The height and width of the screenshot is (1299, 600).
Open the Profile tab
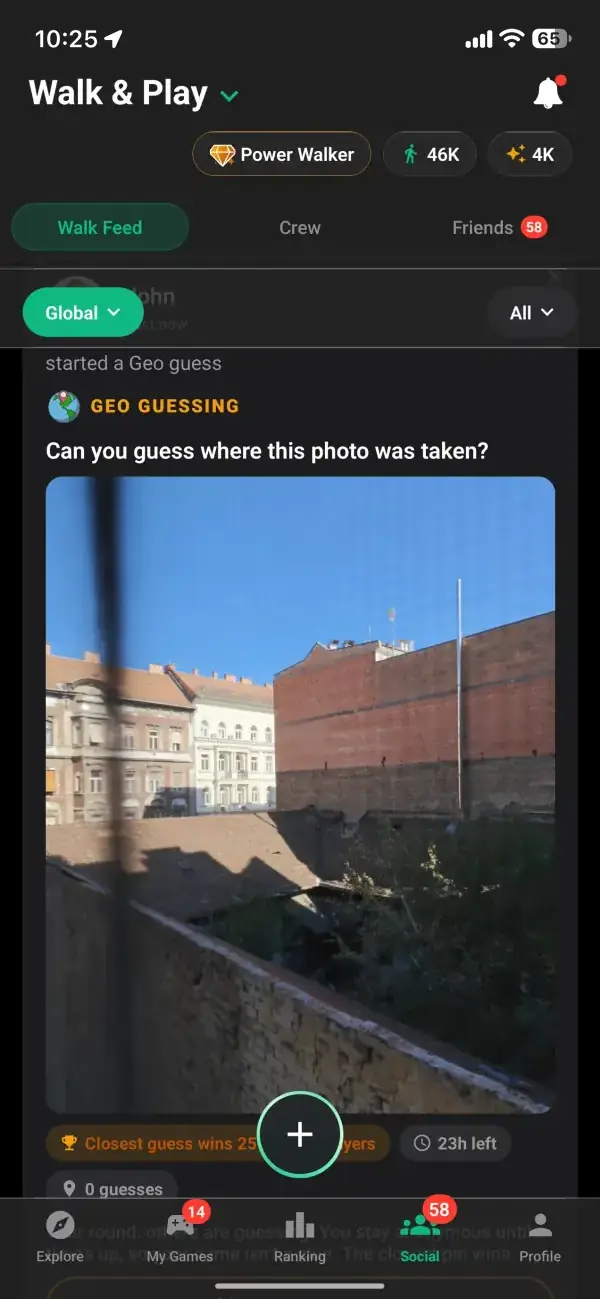coord(540,1237)
